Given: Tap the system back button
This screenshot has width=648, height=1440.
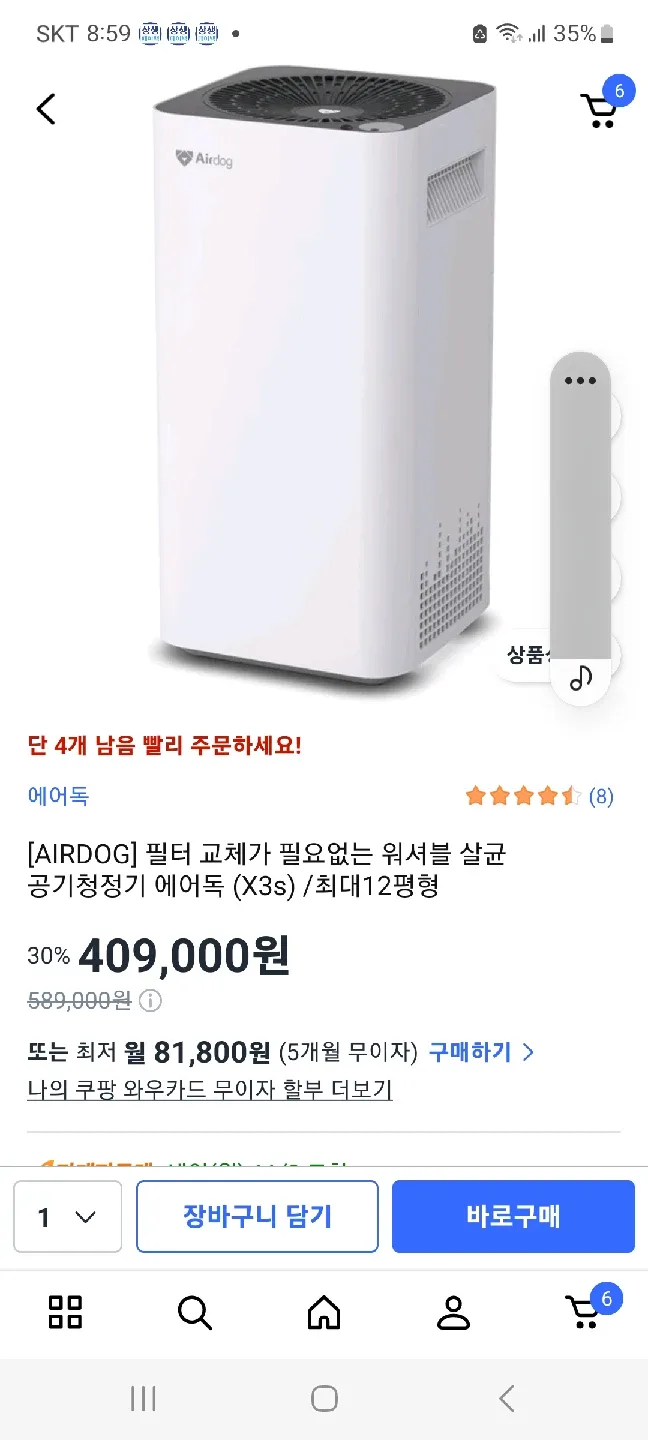Looking at the screenshot, I should click(507, 1398).
